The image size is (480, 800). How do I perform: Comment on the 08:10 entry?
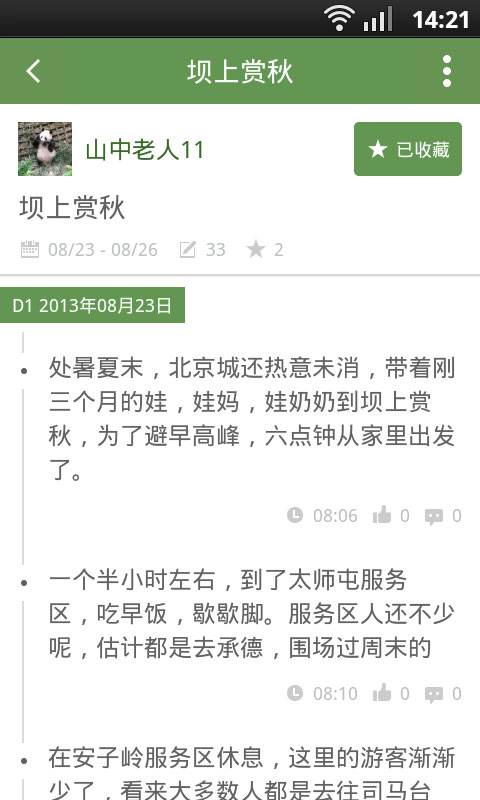pos(443,694)
